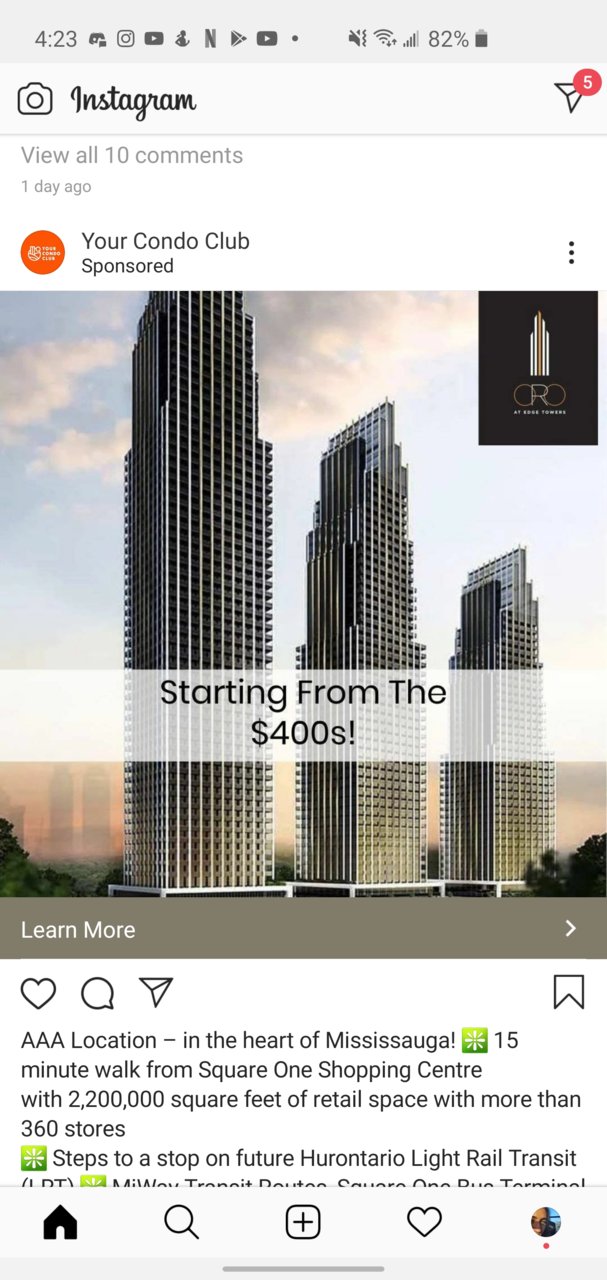This screenshot has height=1280, width=607.
Task: Open direct messages inbox
Action: coord(571,96)
